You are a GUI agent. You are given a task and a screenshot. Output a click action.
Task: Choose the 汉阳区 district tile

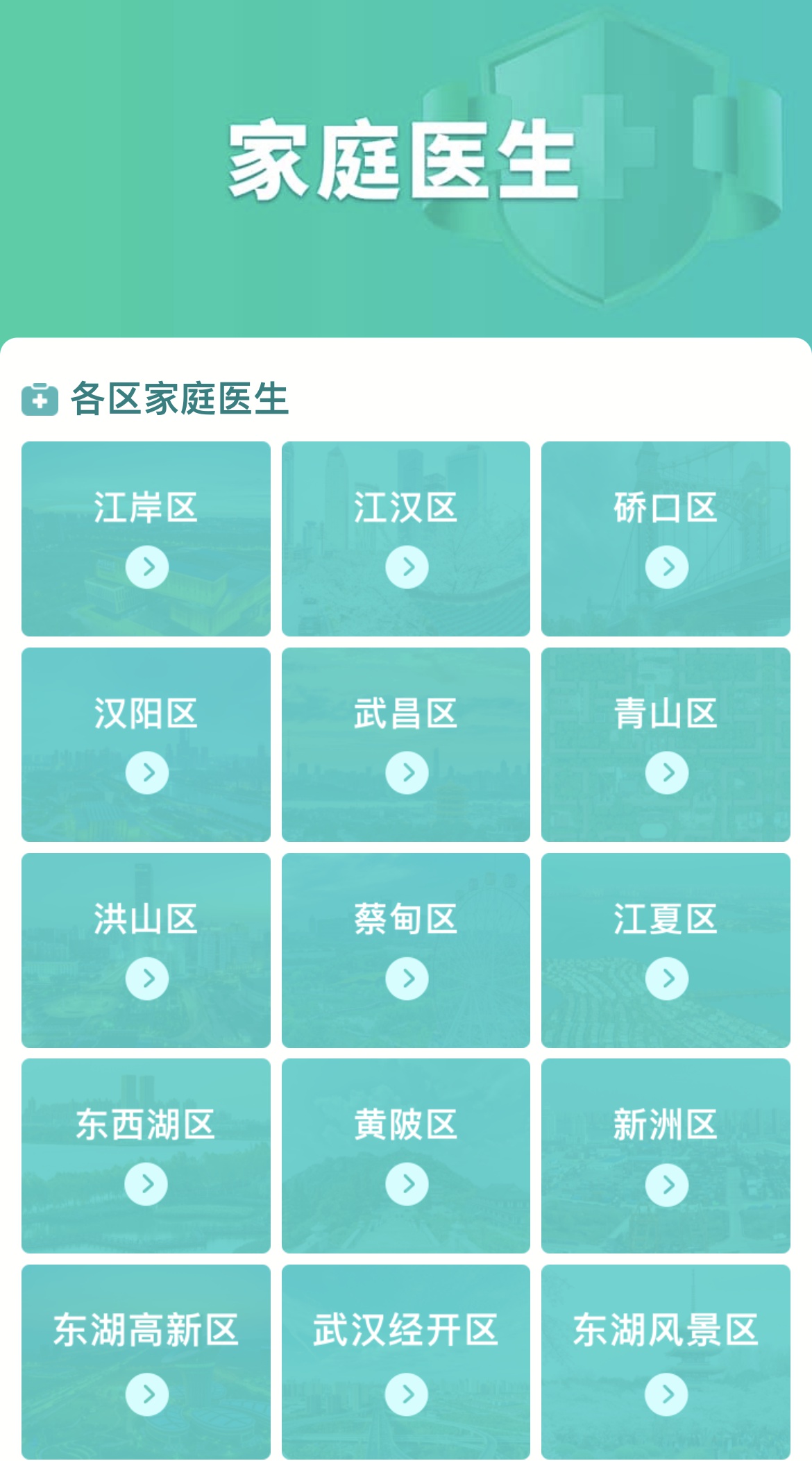pyautogui.click(x=146, y=744)
